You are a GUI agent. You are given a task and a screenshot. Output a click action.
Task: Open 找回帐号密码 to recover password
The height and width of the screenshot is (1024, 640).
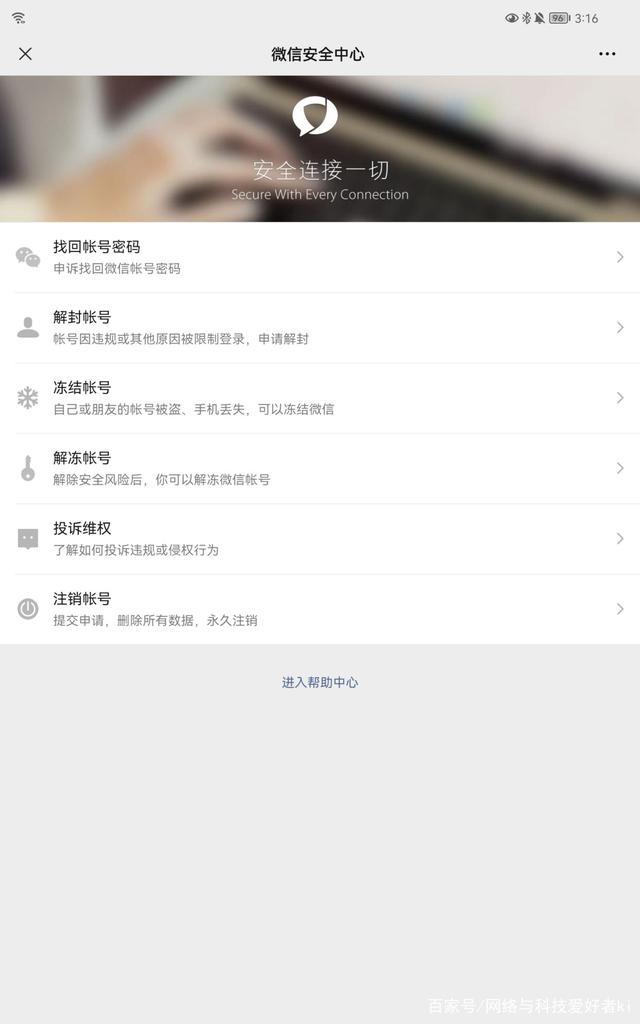click(320, 257)
